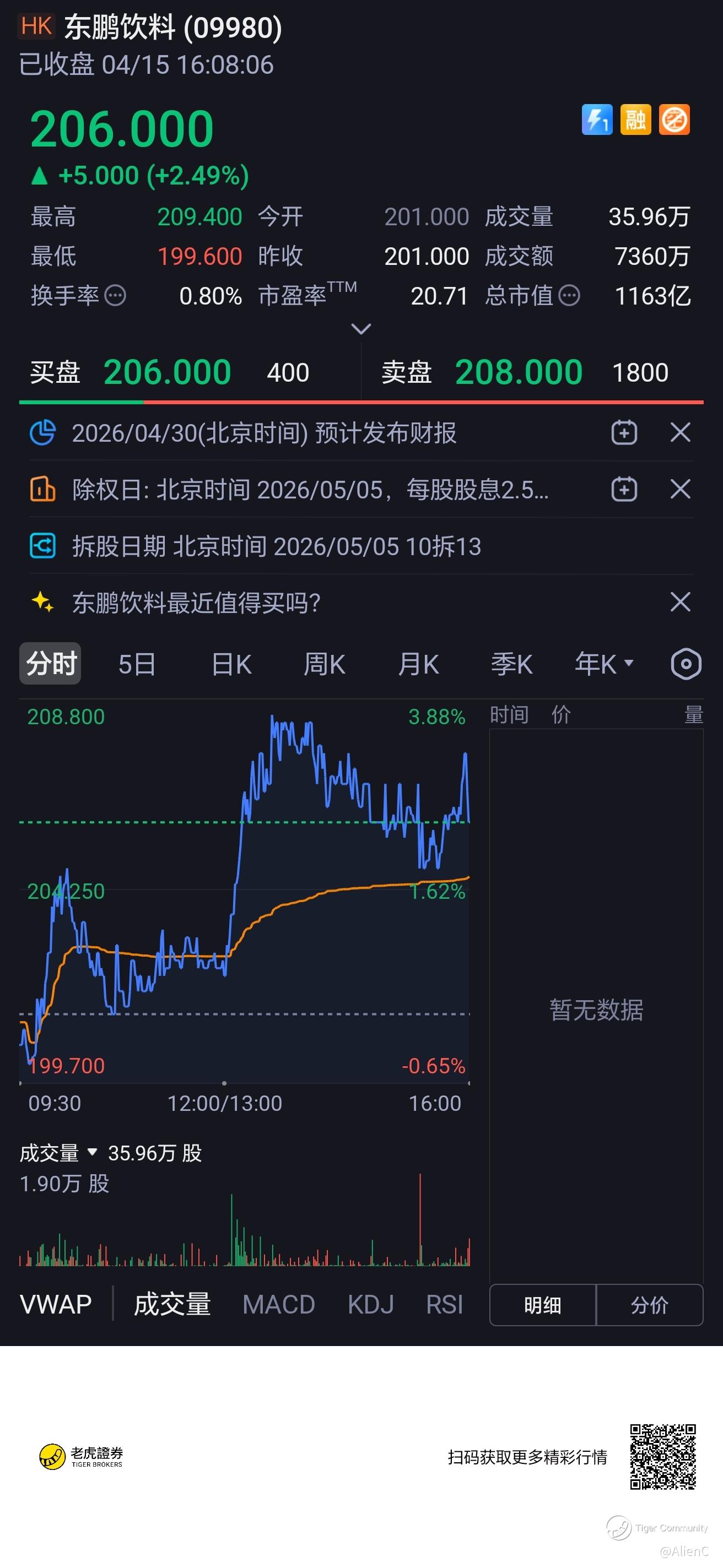Switch indicator to KDJ
723x1568 pixels.
(370, 1304)
